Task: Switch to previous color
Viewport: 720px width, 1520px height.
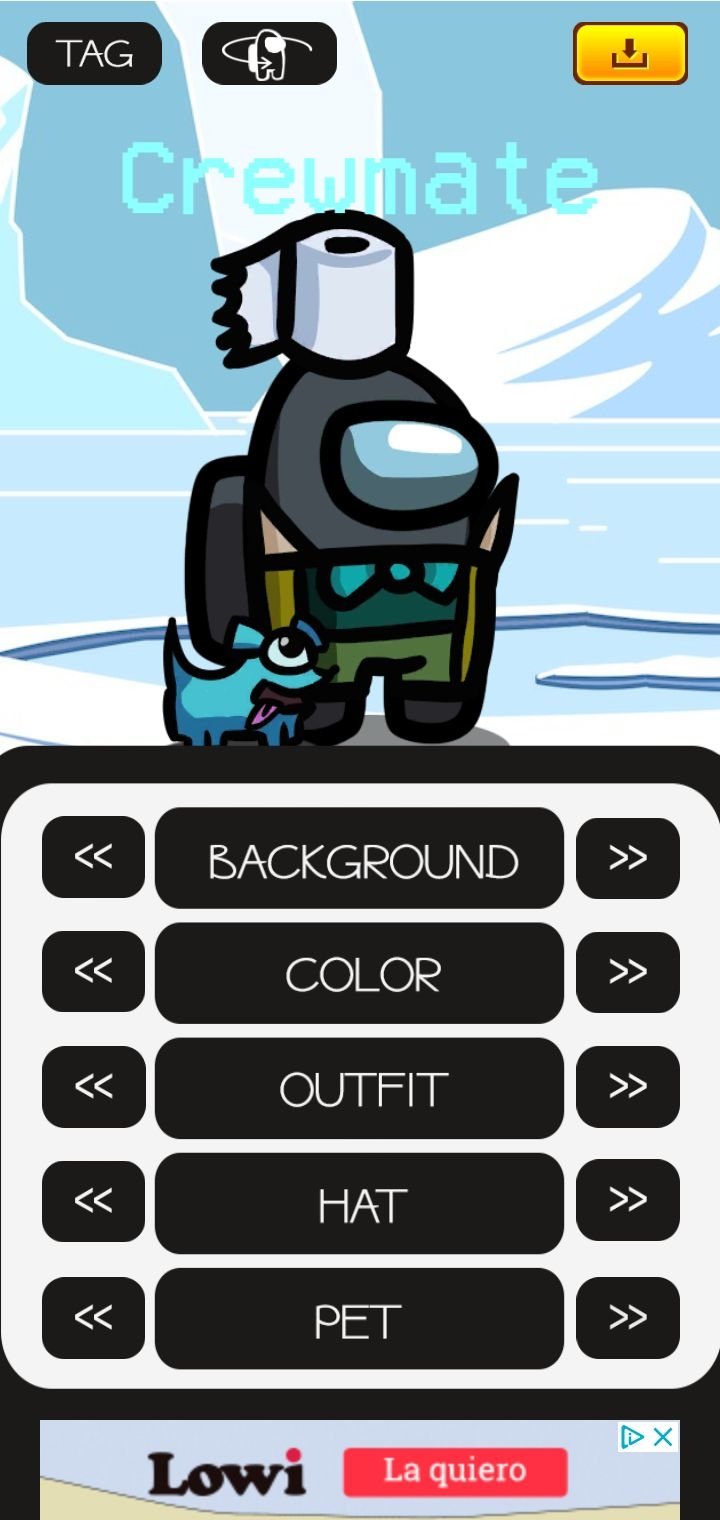Action: coord(93,971)
